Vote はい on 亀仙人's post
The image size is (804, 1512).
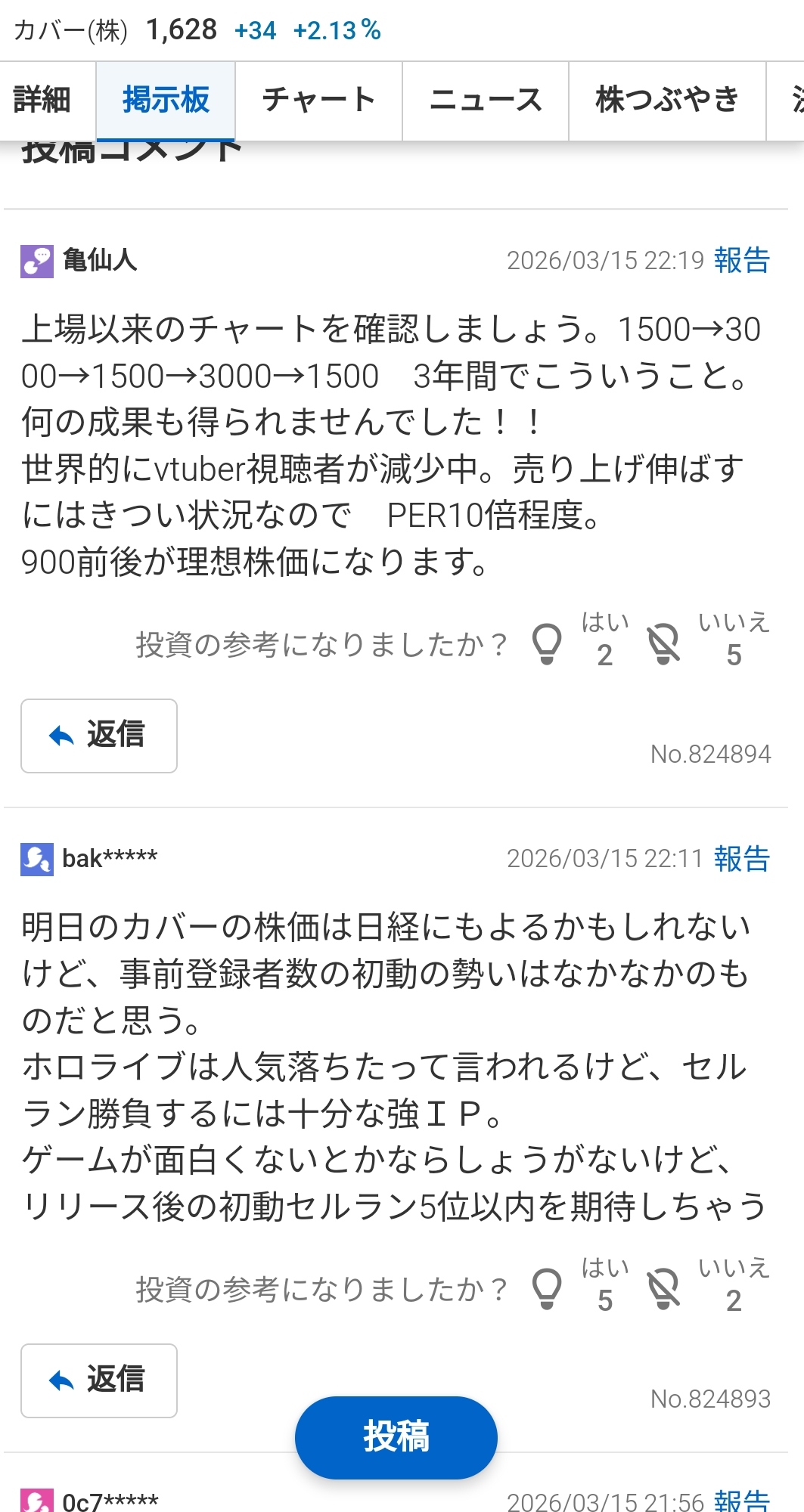(x=548, y=644)
